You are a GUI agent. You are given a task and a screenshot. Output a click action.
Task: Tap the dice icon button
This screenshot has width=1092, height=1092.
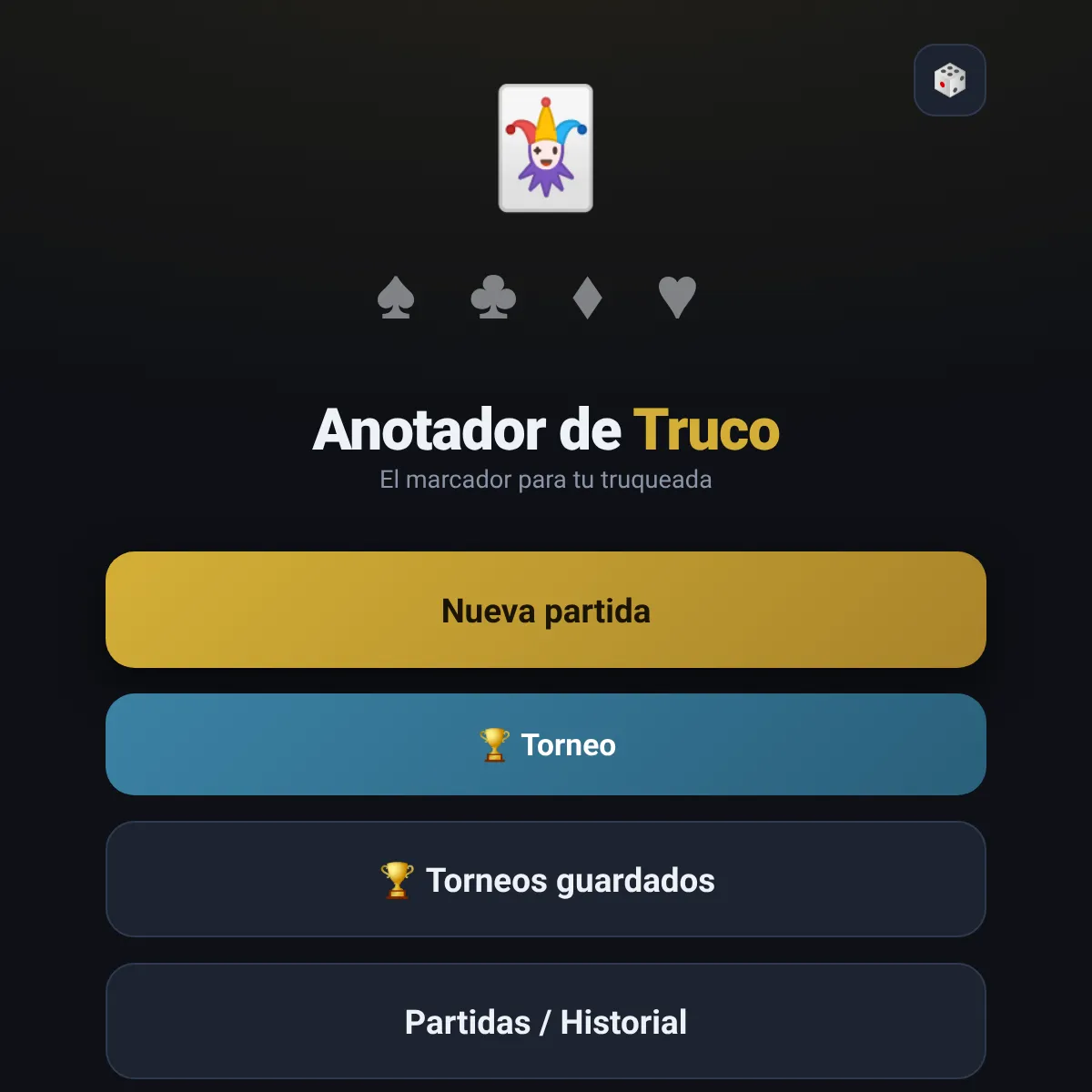click(x=949, y=80)
